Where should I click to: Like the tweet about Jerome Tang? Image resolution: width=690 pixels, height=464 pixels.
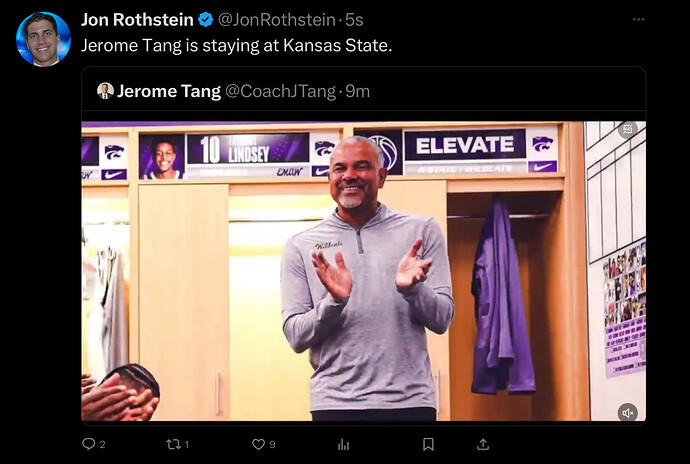(258, 444)
